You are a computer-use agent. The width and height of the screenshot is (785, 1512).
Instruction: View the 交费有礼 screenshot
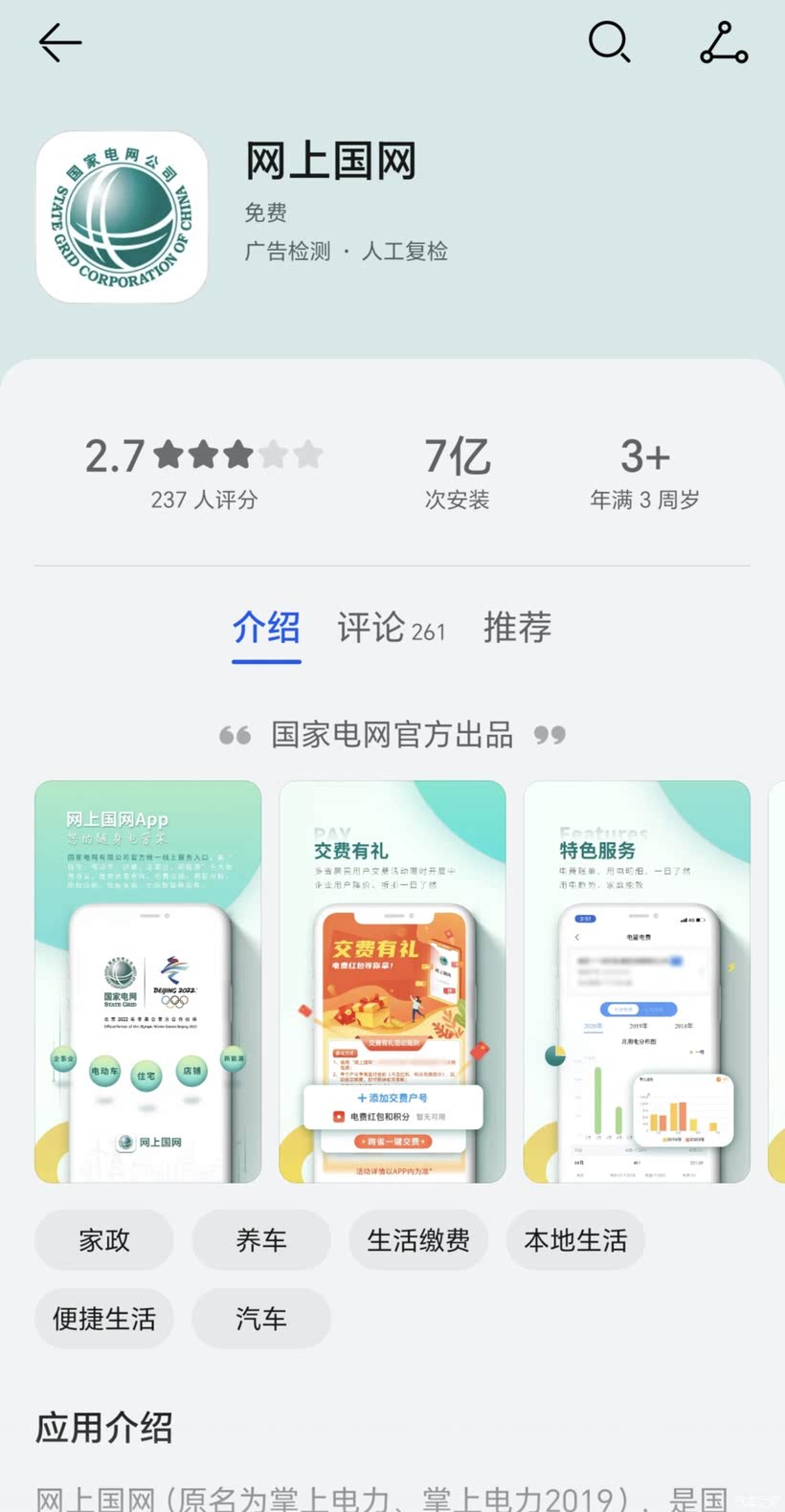tap(392, 982)
